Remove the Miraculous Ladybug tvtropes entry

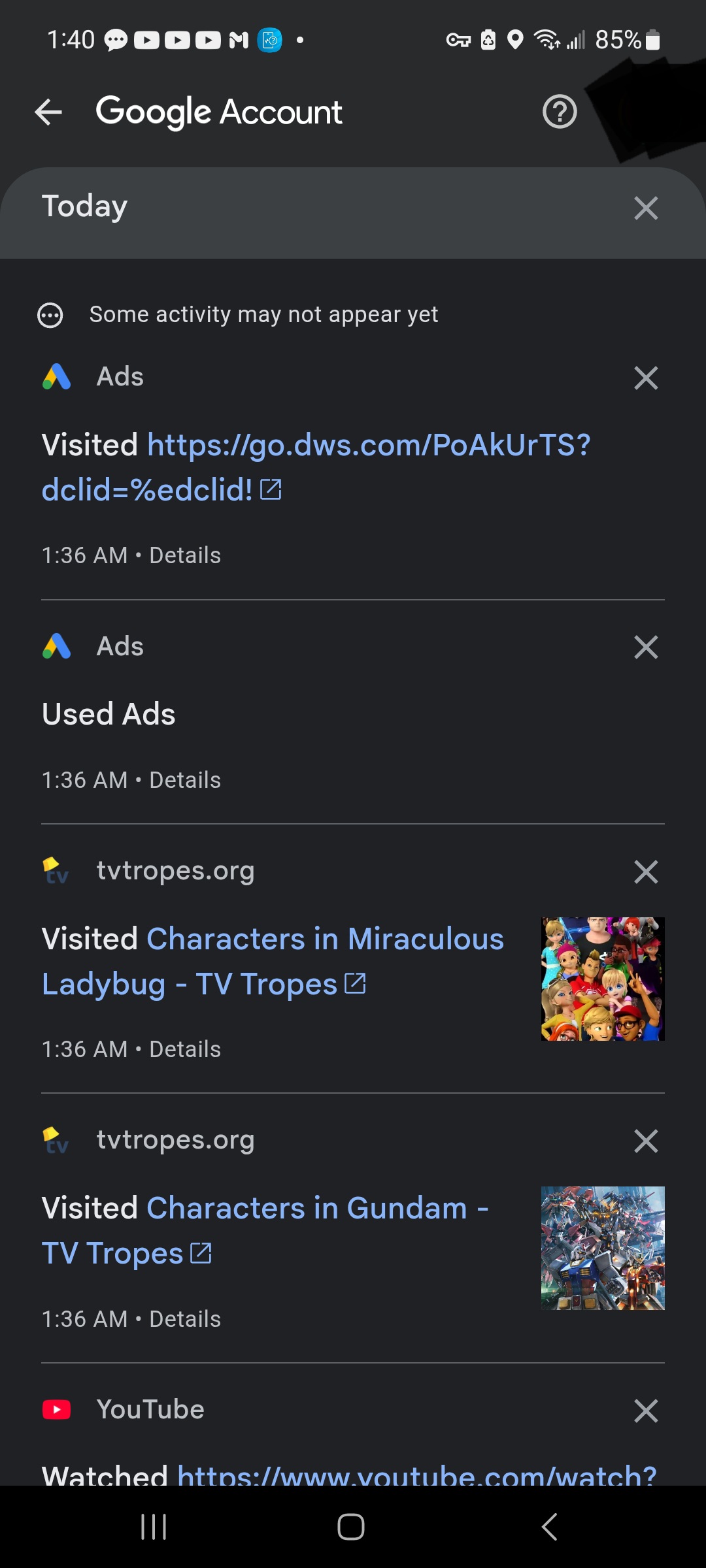645,872
